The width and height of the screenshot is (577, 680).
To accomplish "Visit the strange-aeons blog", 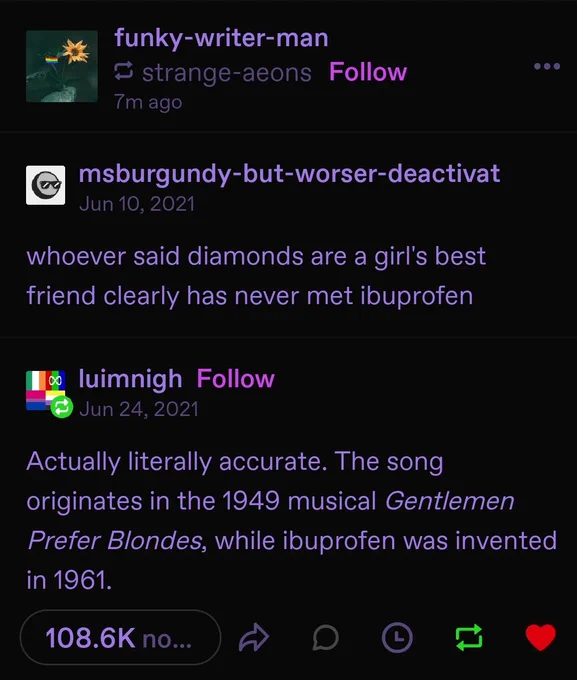I will [x=226, y=72].
